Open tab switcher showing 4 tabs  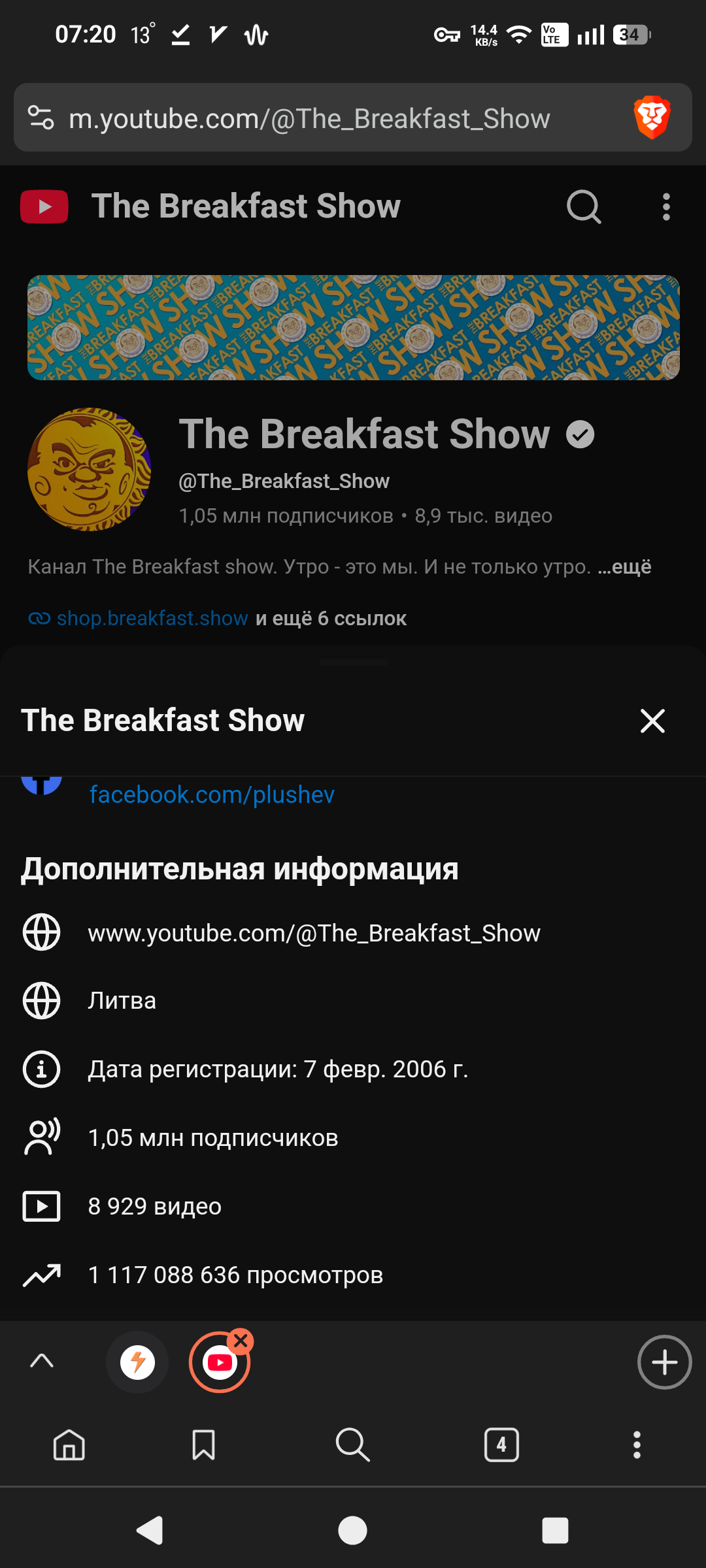(x=501, y=1445)
